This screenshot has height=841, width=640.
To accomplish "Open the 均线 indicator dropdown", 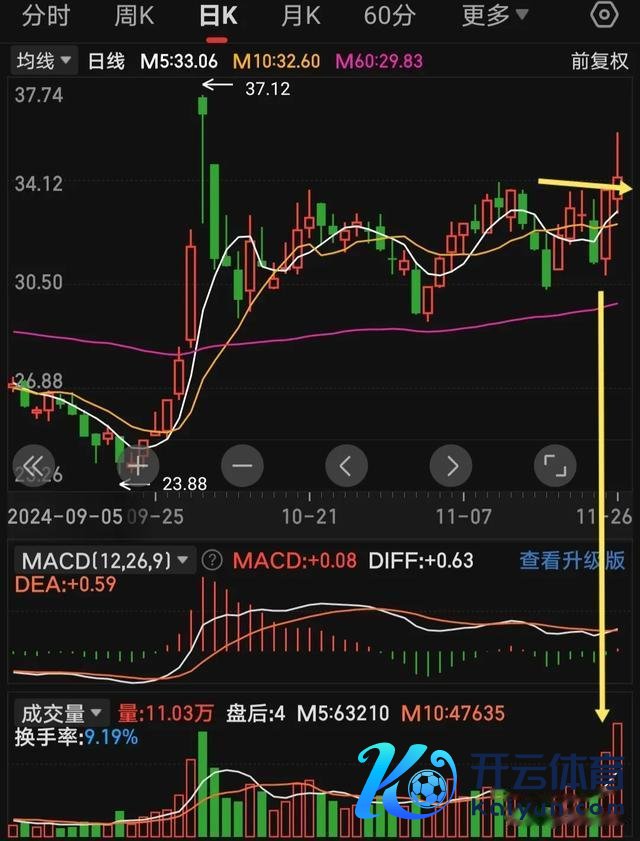I will coord(44,61).
